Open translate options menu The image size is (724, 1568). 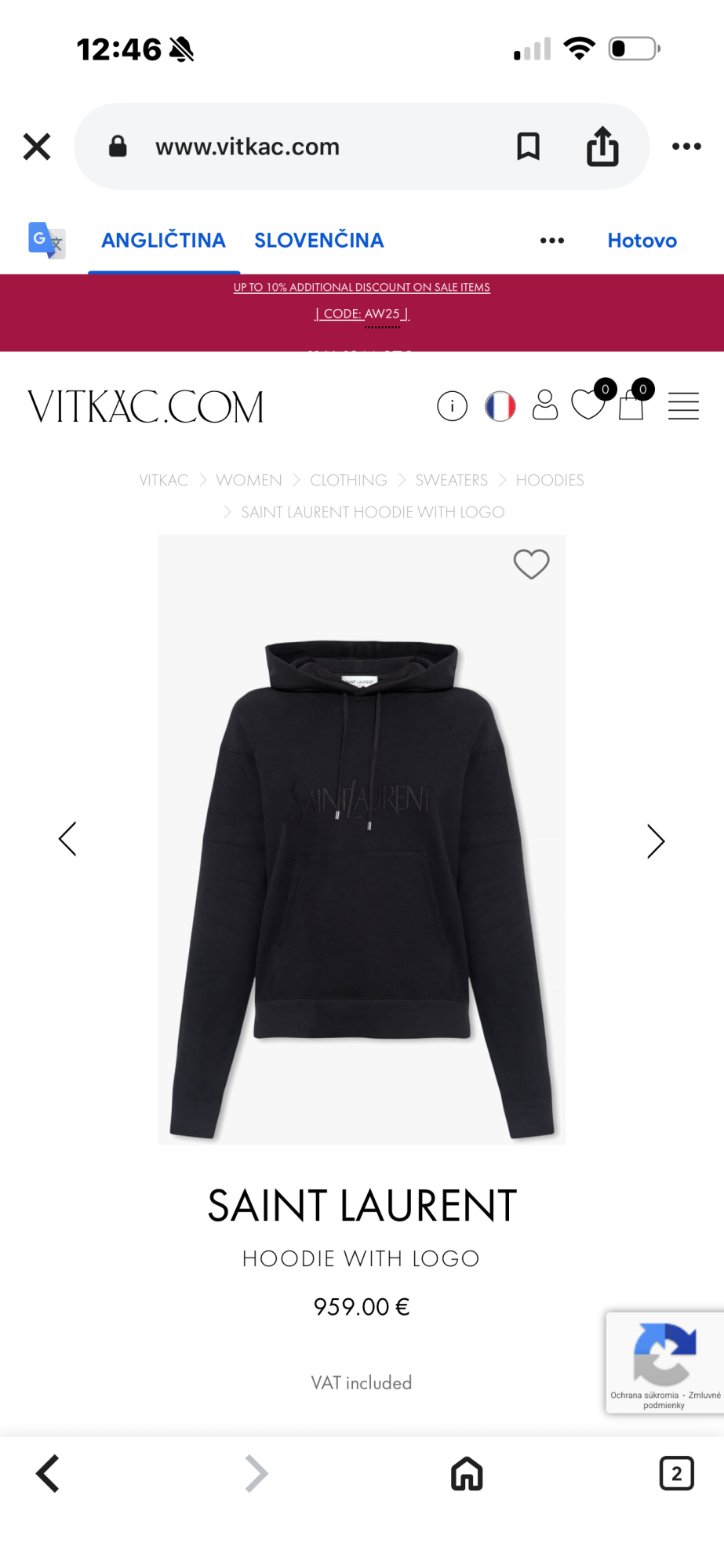(552, 241)
